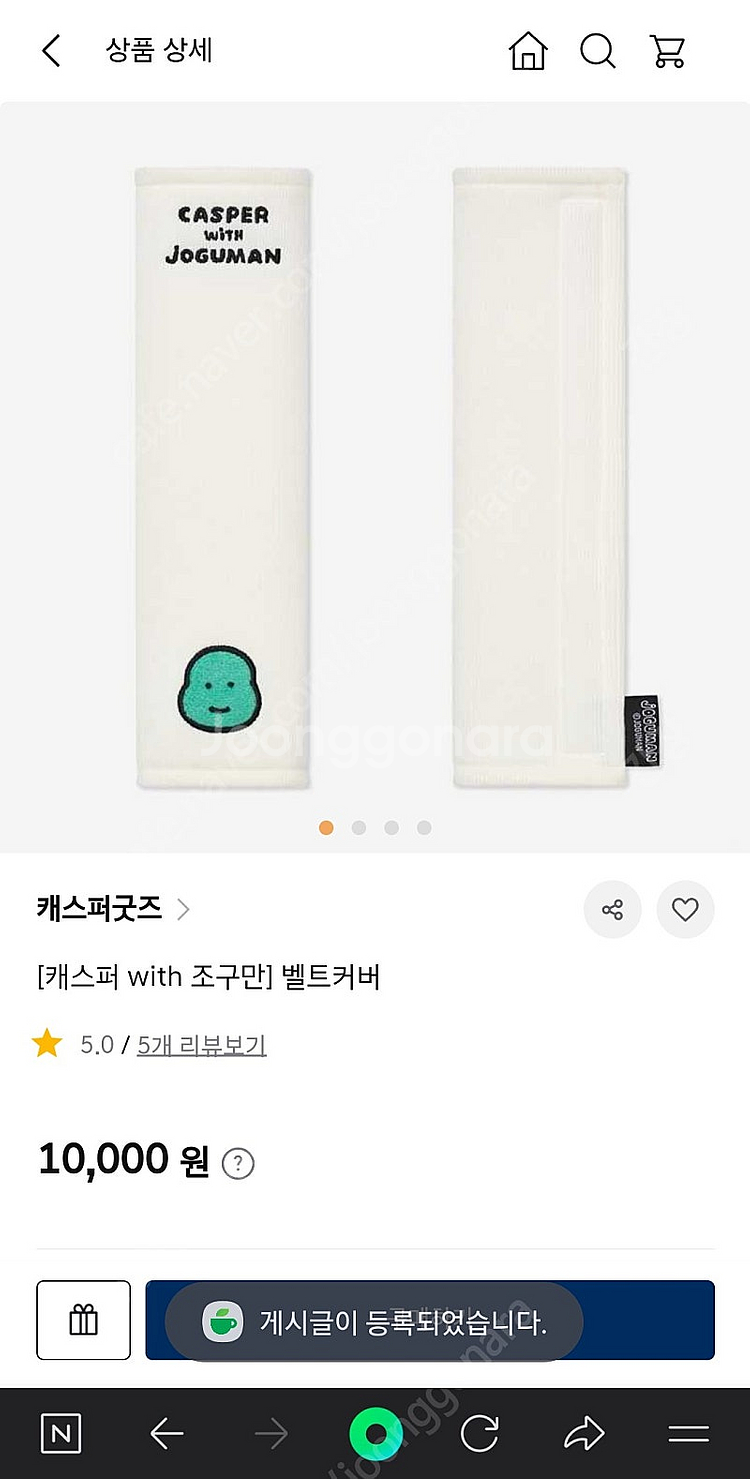Go back from the product detail page
Image resolution: width=750 pixels, height=1479 pixels.
coord(51,51)
